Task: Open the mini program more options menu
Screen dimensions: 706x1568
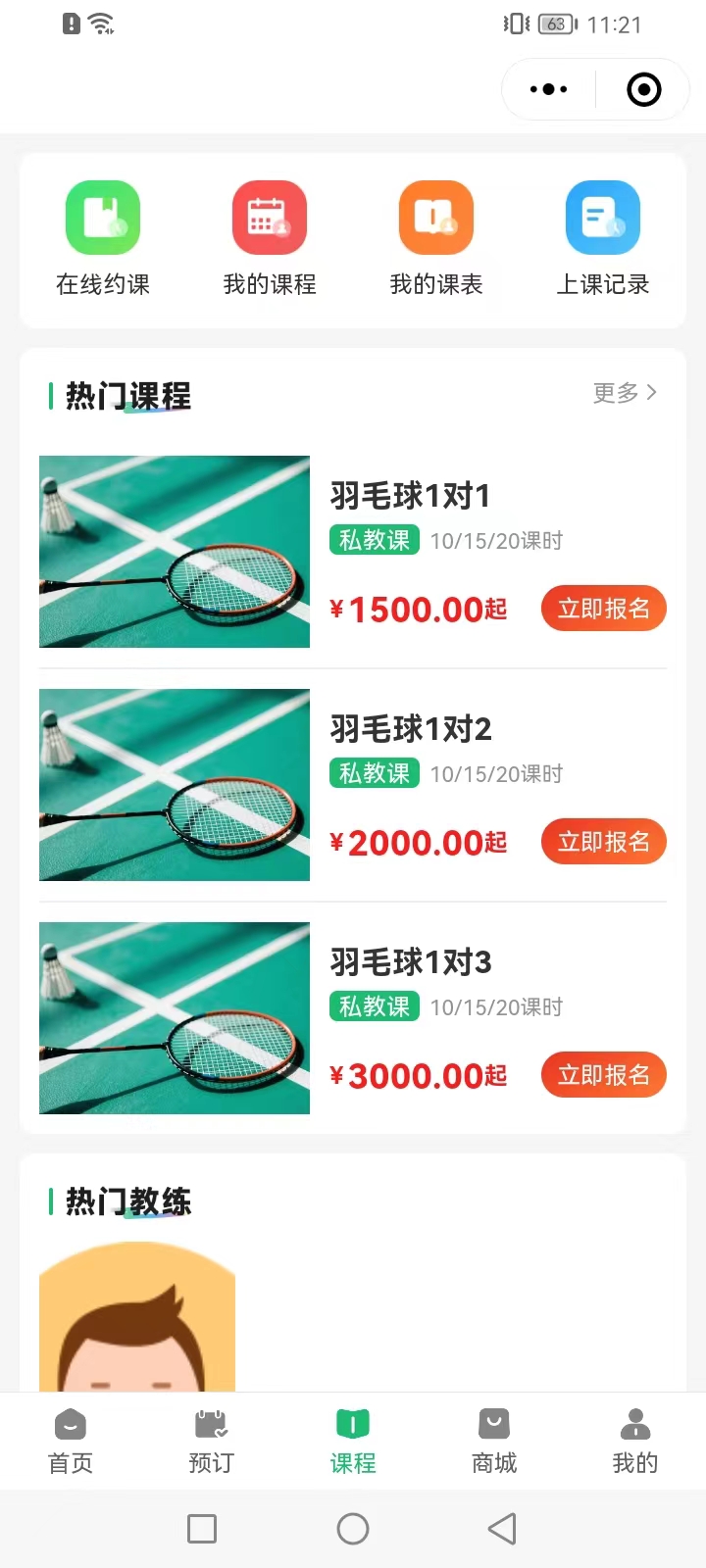Action: (x=548, y=90)
